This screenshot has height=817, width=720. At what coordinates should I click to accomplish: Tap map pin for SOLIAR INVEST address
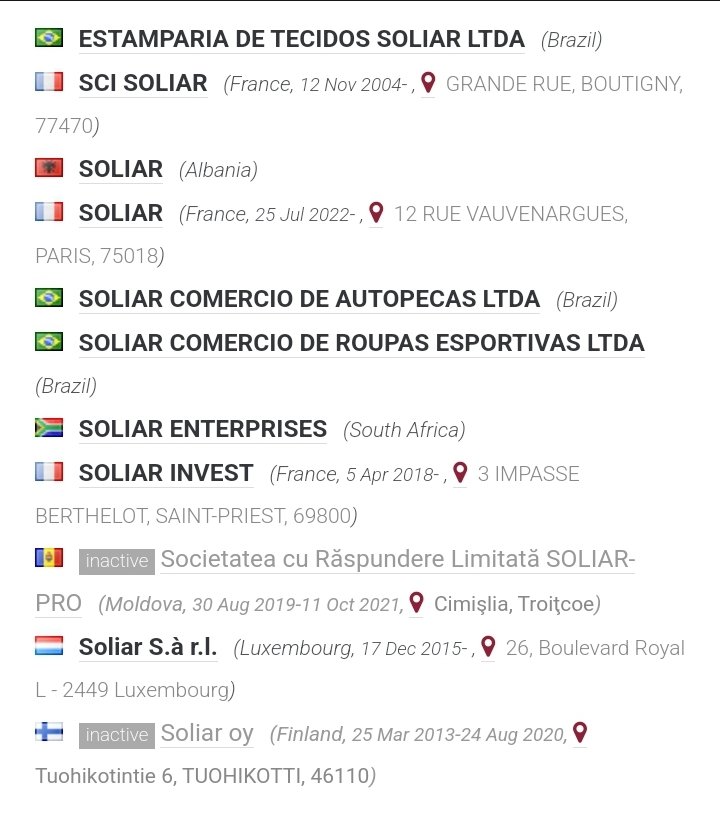pos(460,472)
